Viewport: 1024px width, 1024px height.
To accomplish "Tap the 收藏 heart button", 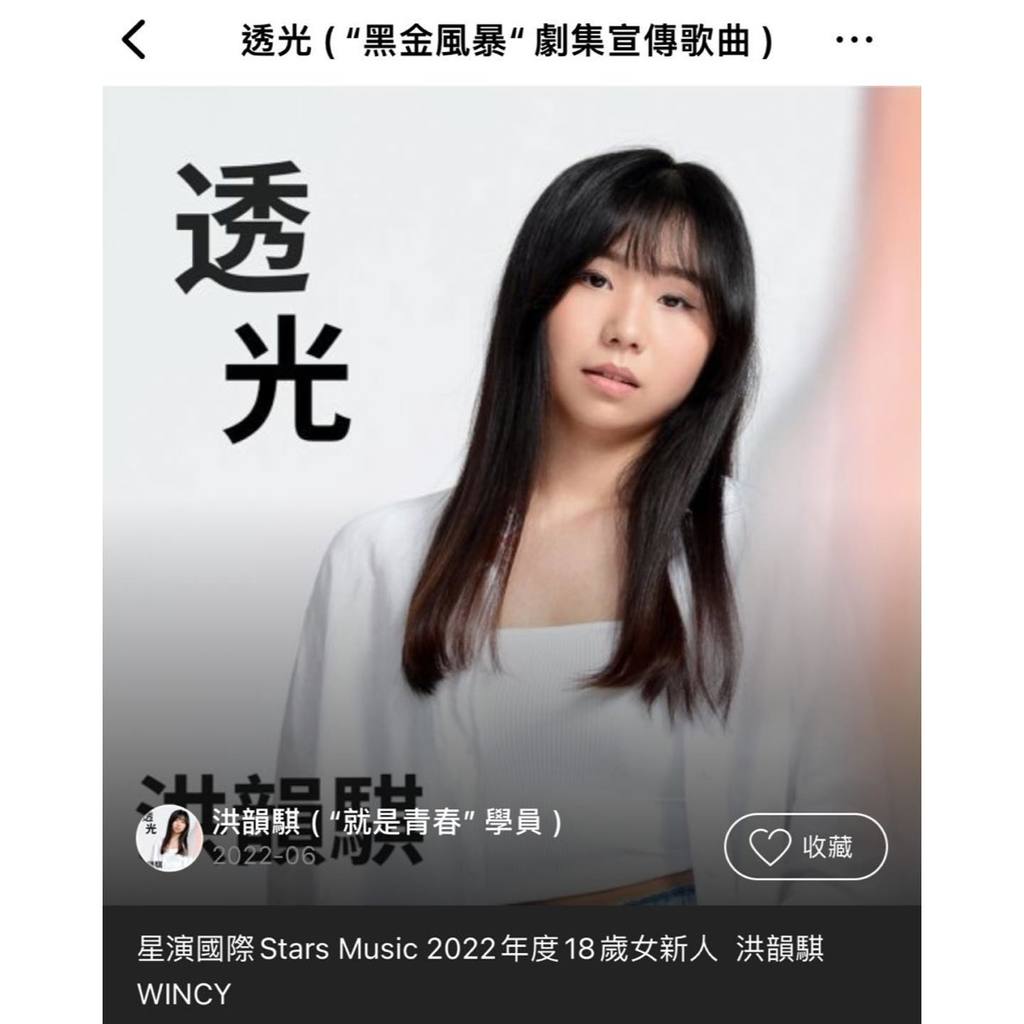I will [x=805, y=847].
